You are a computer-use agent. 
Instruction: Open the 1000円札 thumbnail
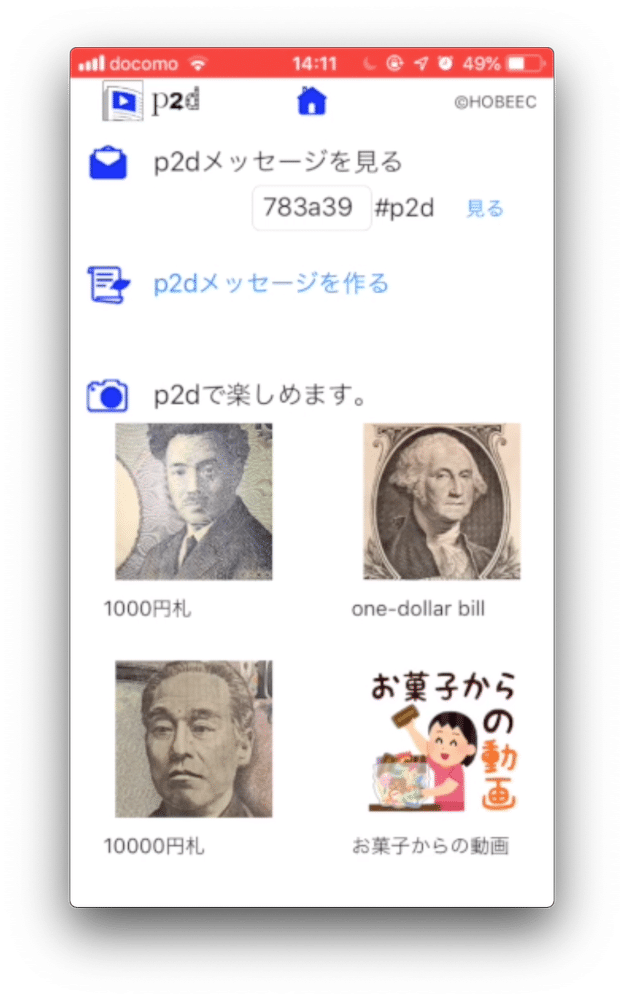[x=194, y=502]
